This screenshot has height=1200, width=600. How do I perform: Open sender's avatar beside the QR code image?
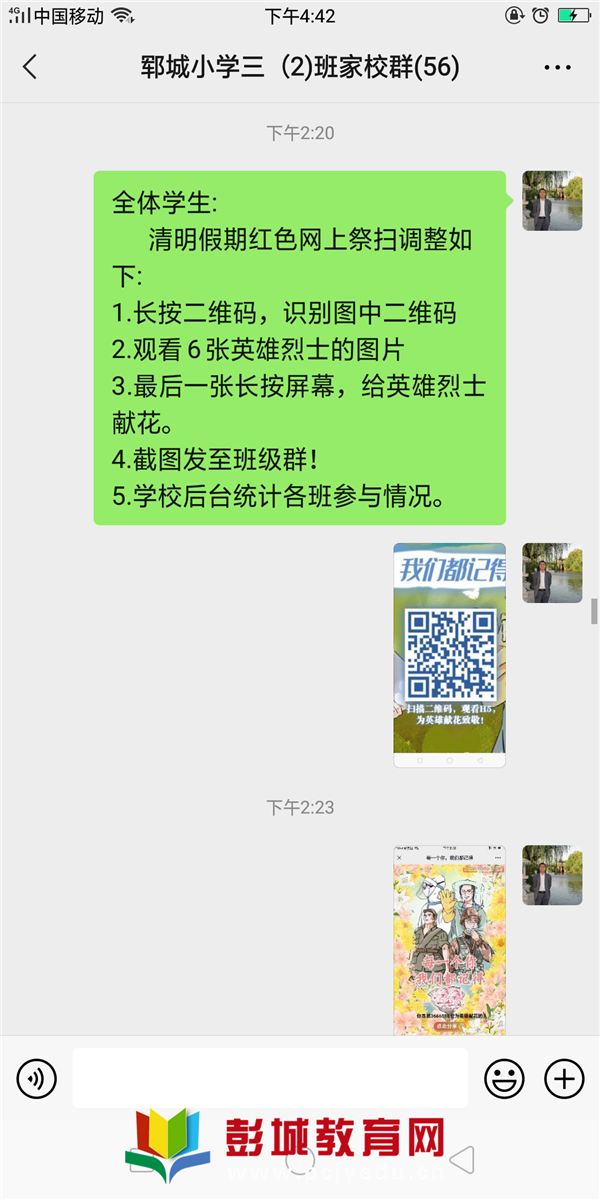tap(552, 573)
